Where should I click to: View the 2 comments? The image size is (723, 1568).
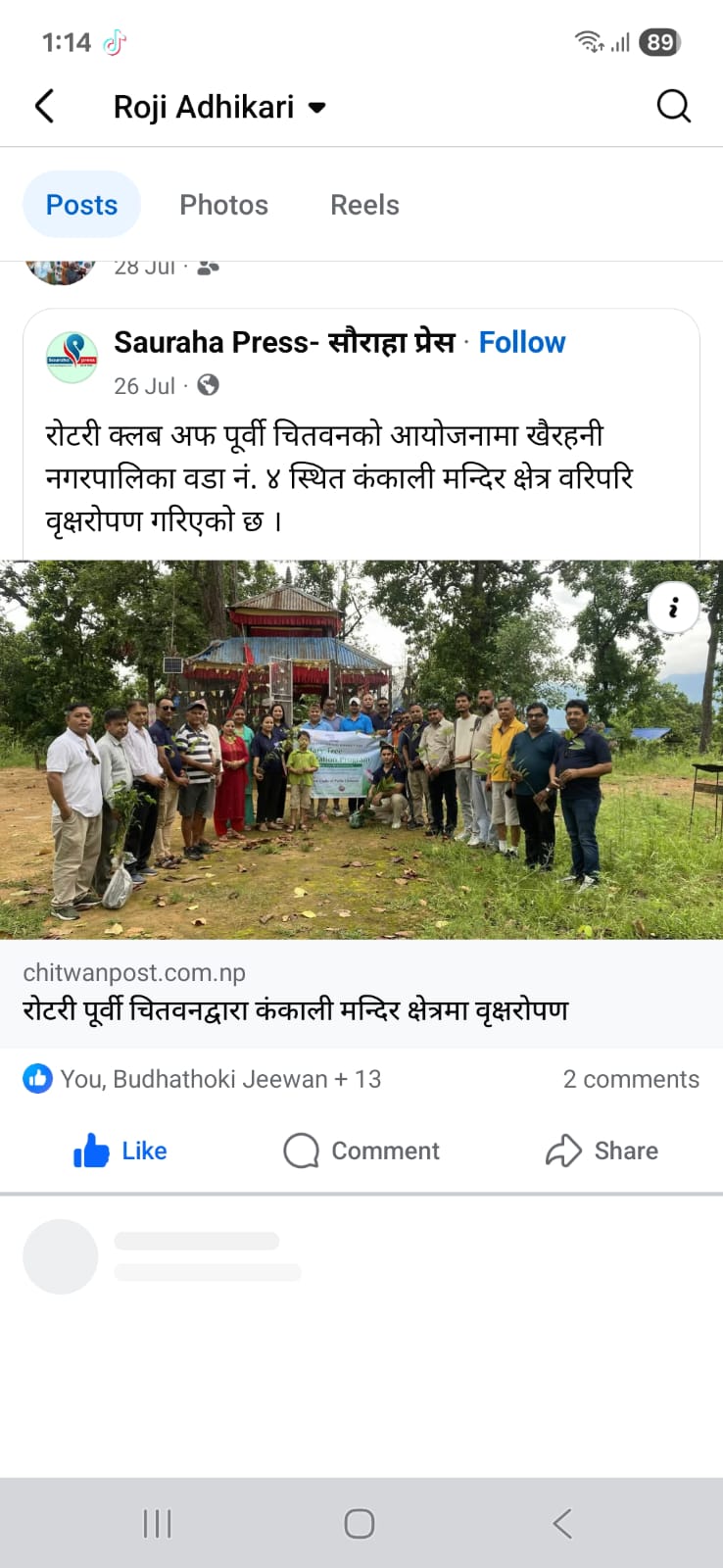(630, 1079)
